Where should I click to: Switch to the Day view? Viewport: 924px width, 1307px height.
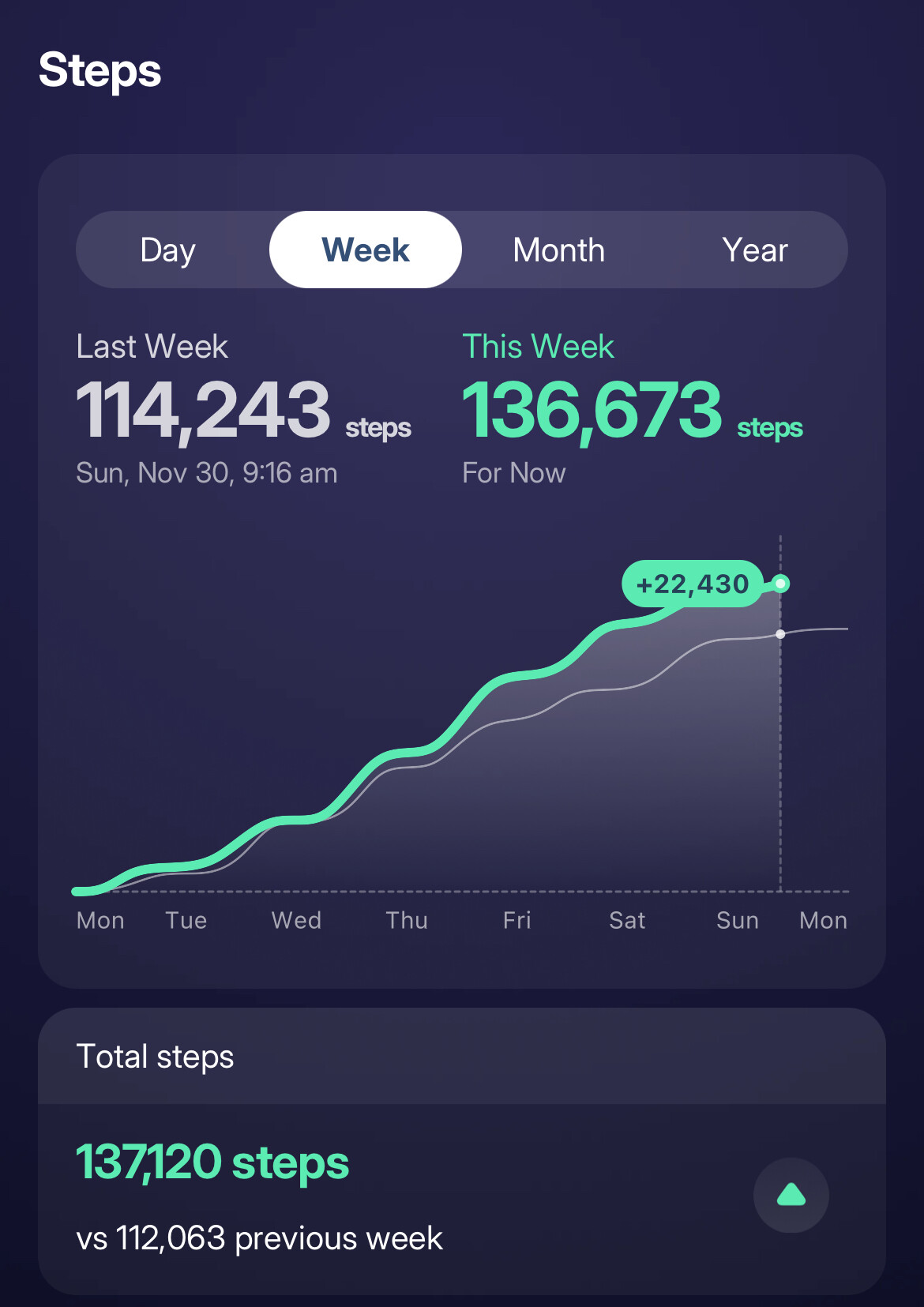(x=167, y=250)
